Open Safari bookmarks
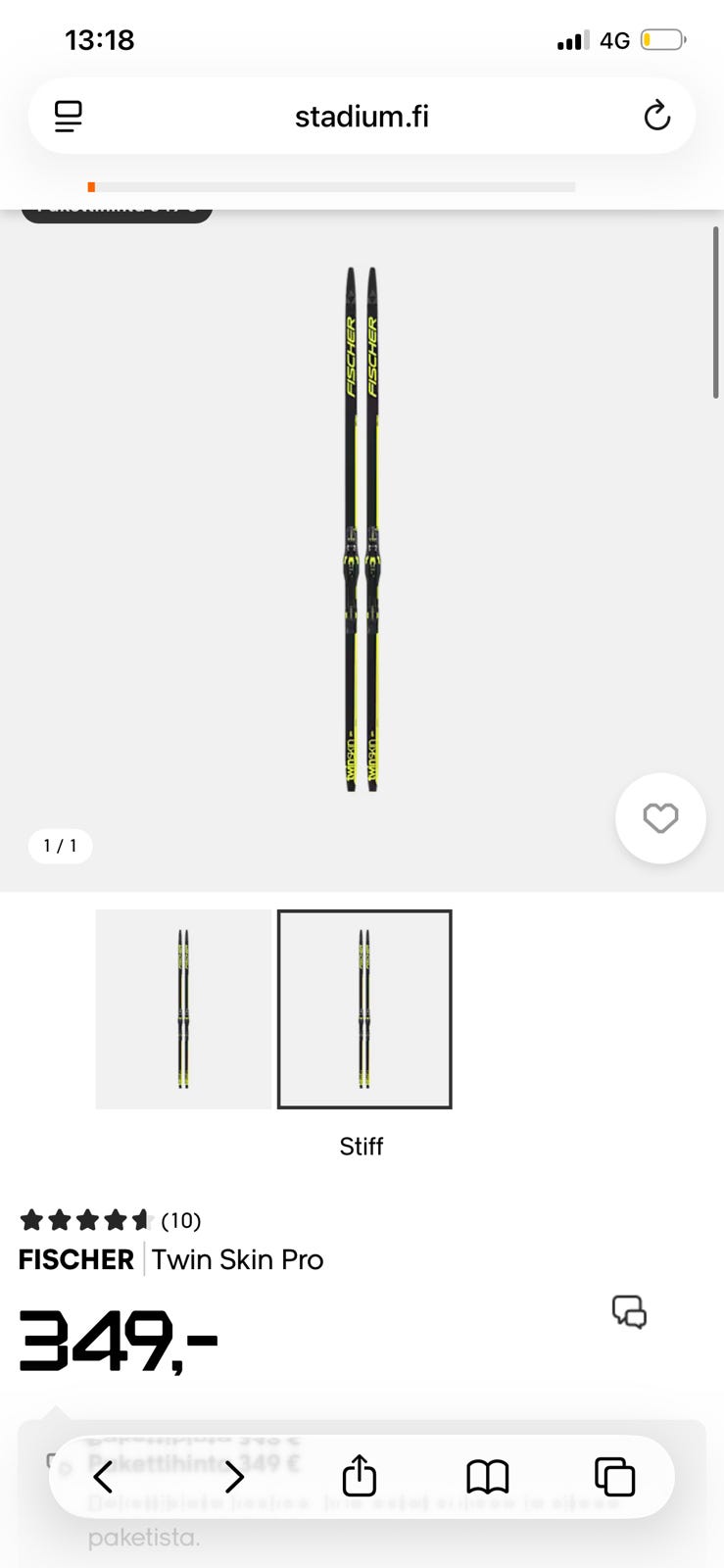724x1568 pixels. [x=487, y=1477]
